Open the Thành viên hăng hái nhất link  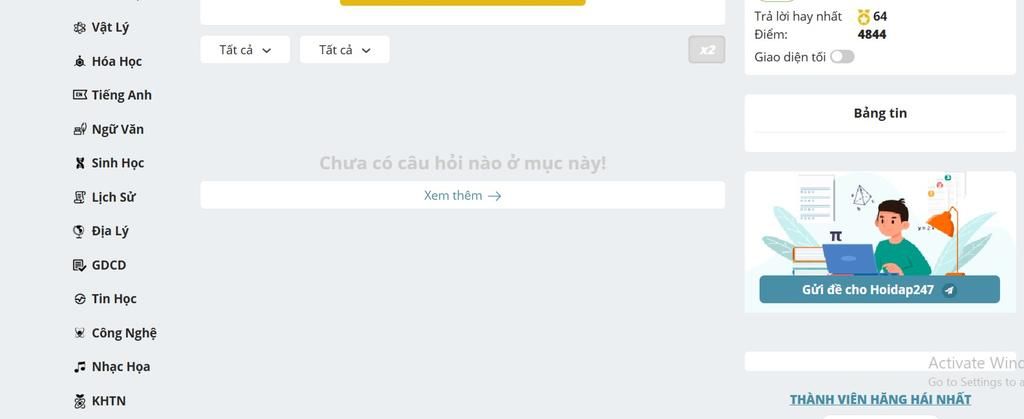[x=880, y=400]
